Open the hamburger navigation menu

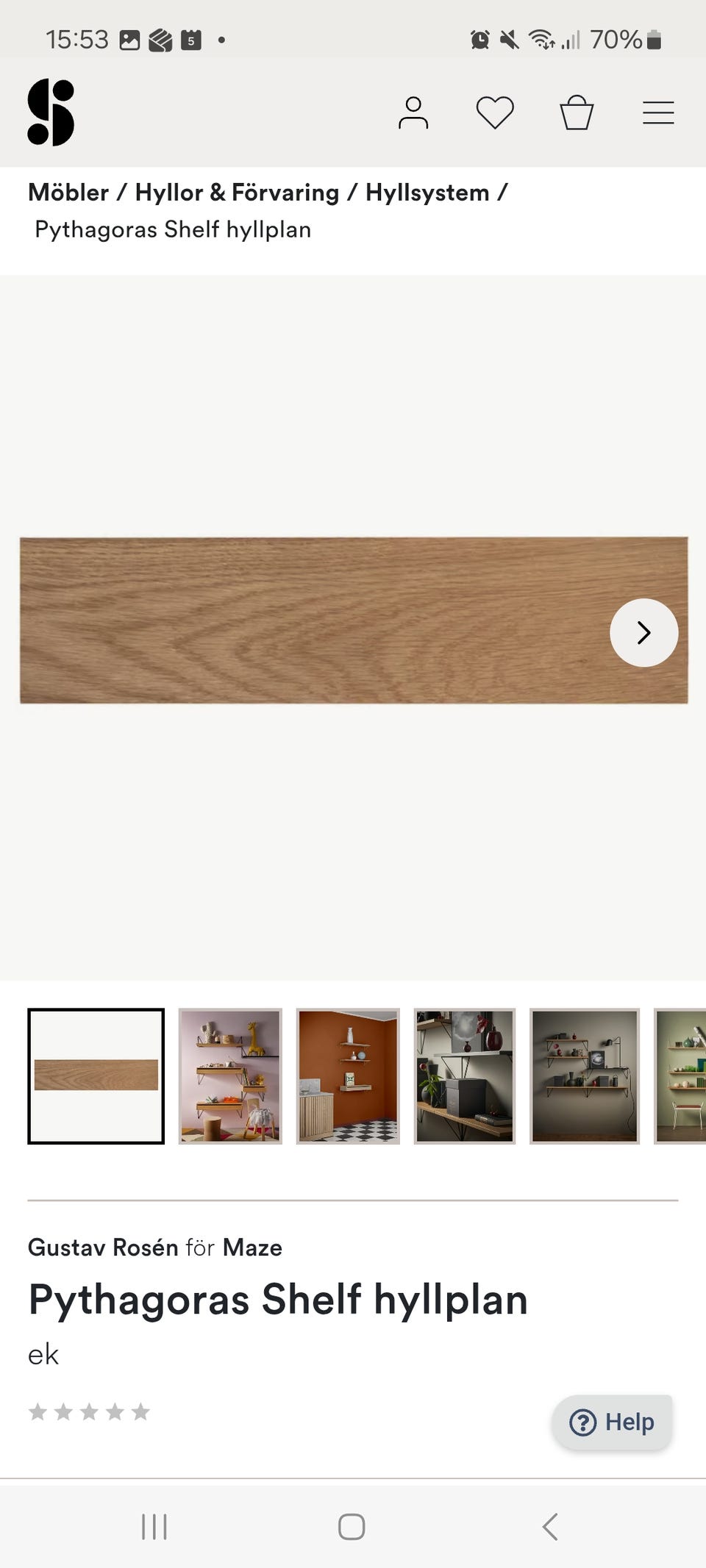tap(657, 112)
